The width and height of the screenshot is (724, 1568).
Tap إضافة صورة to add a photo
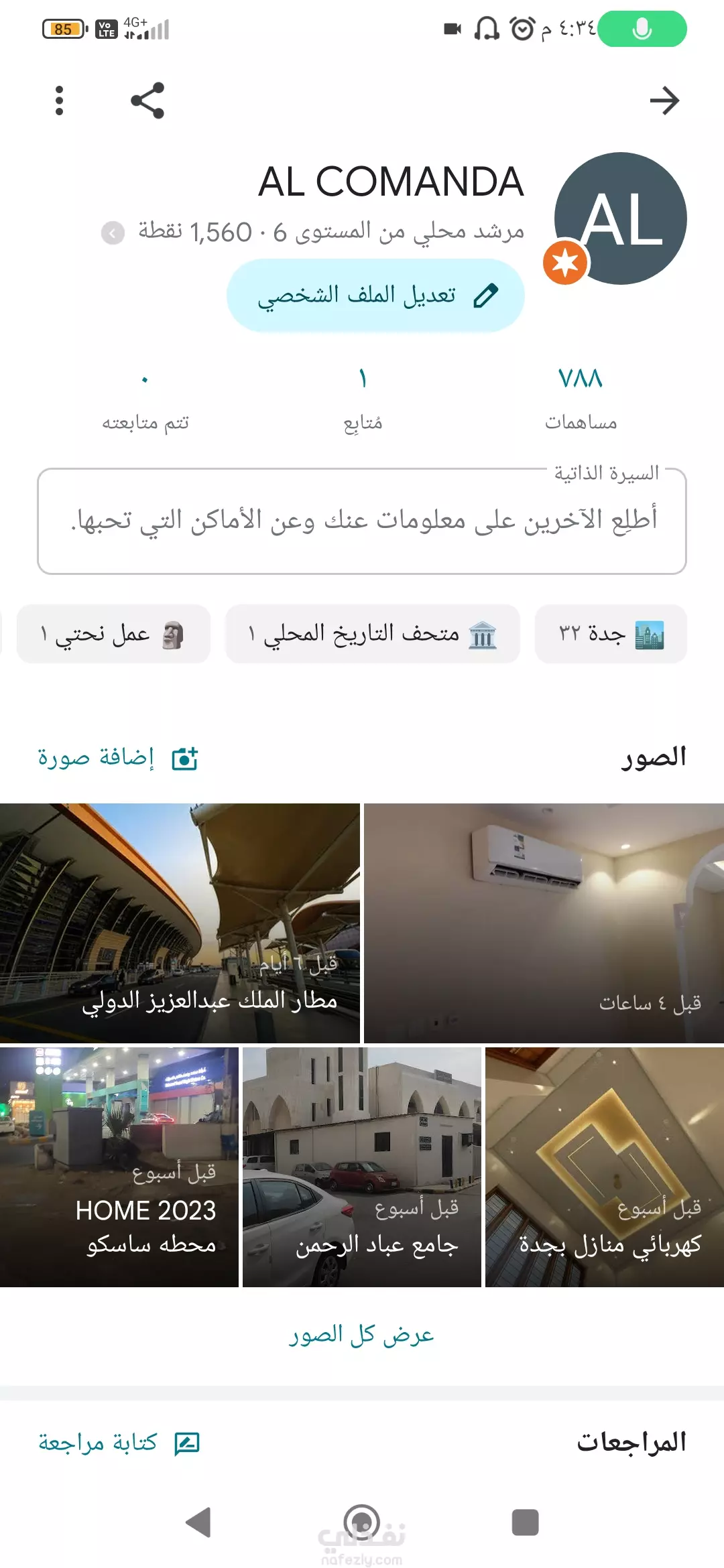tap(118, 758)
